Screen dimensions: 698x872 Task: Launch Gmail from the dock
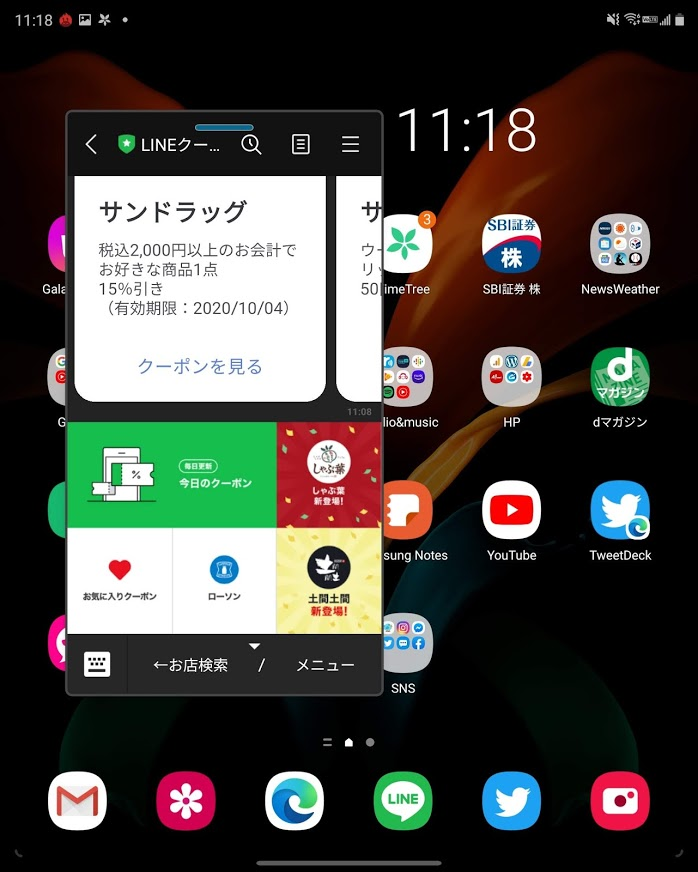[x=77, y=802]
